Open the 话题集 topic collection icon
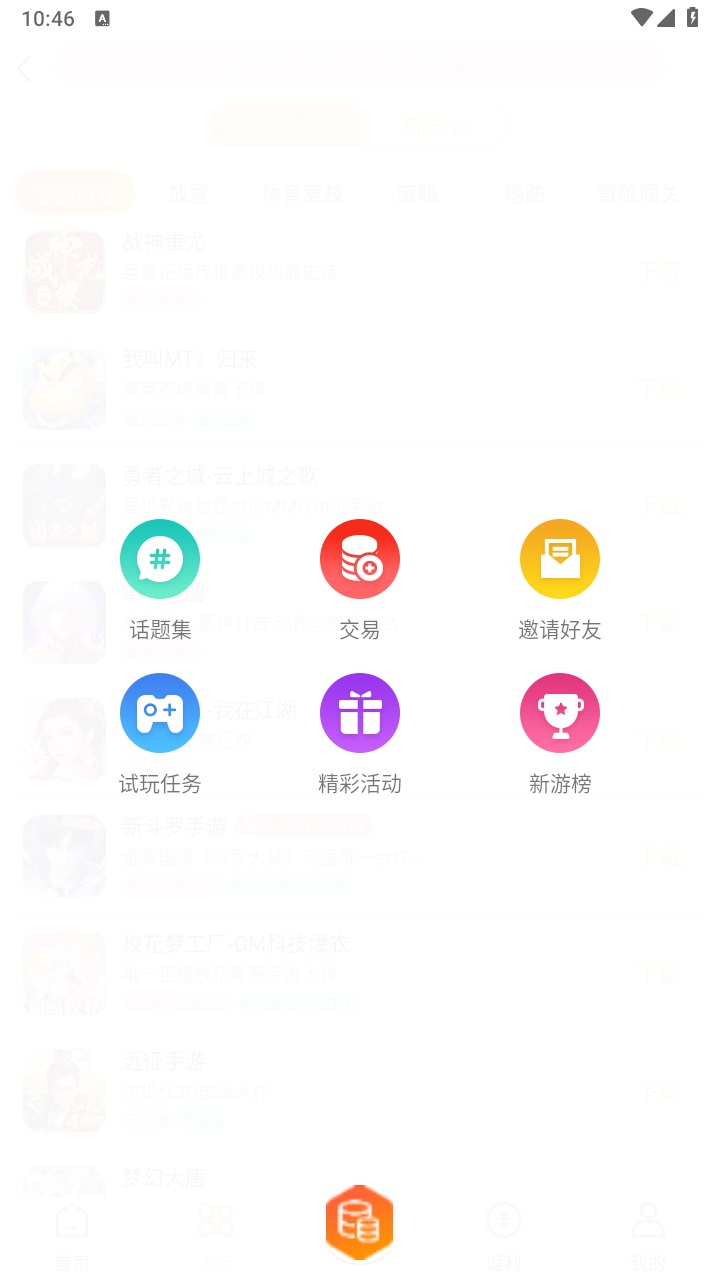The height and width of the screenshot is (1280, 720). 160,559
